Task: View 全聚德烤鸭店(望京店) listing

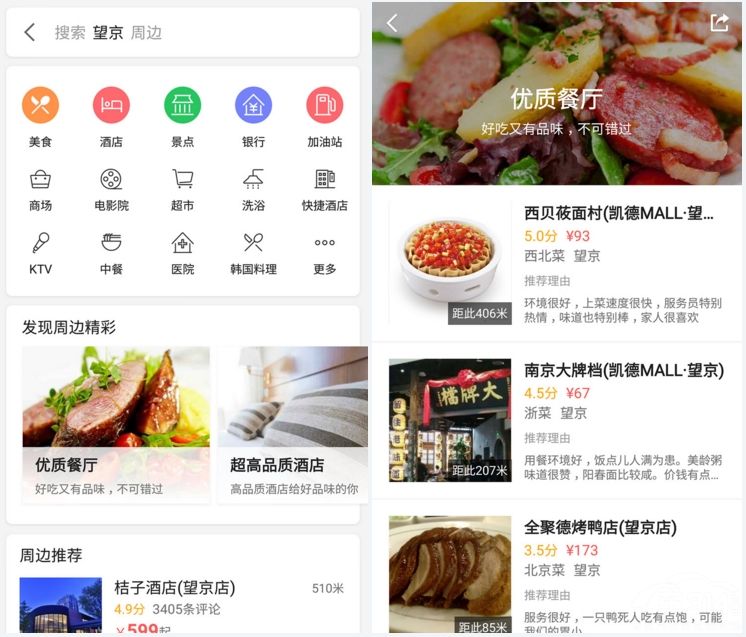Action: (557, 575)
